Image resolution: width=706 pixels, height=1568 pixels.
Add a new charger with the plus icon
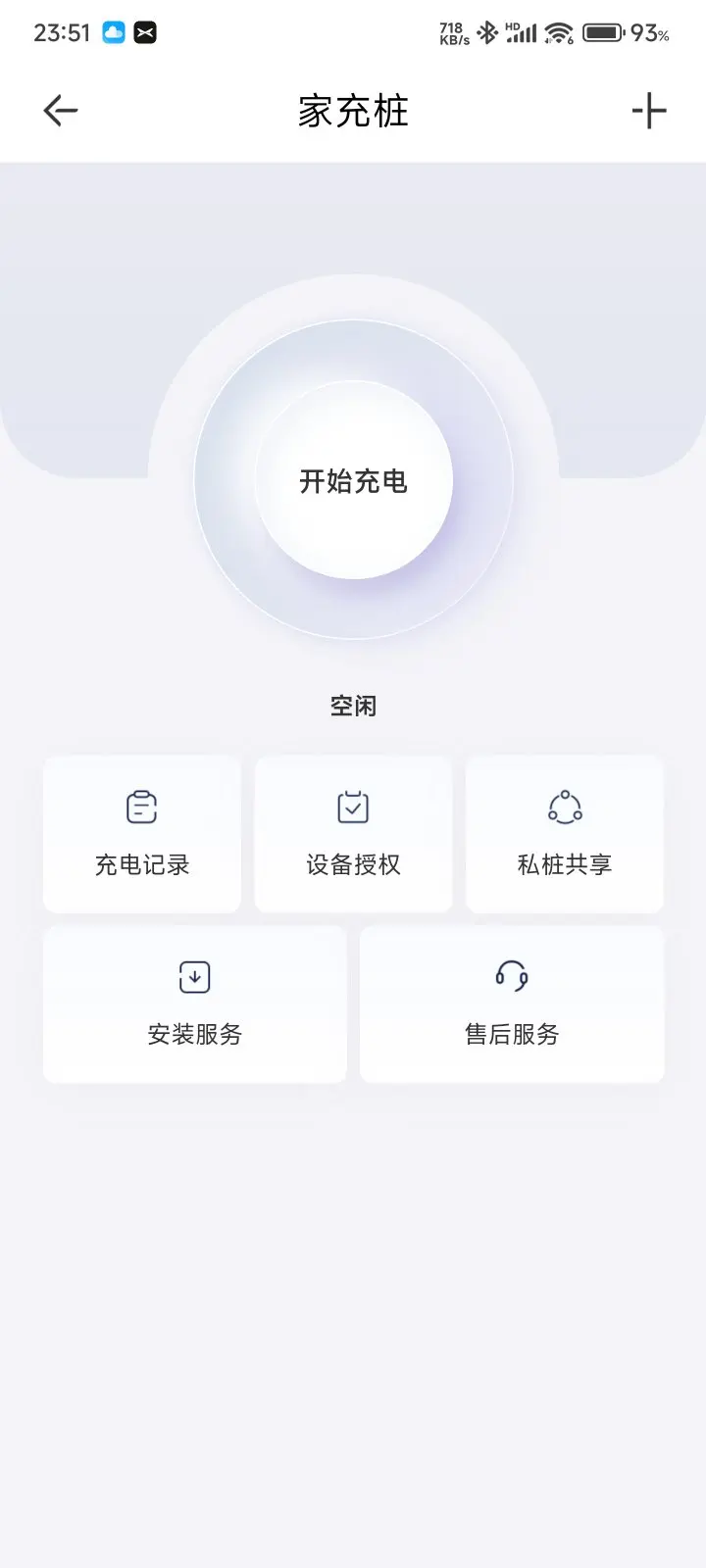point(648,111)
